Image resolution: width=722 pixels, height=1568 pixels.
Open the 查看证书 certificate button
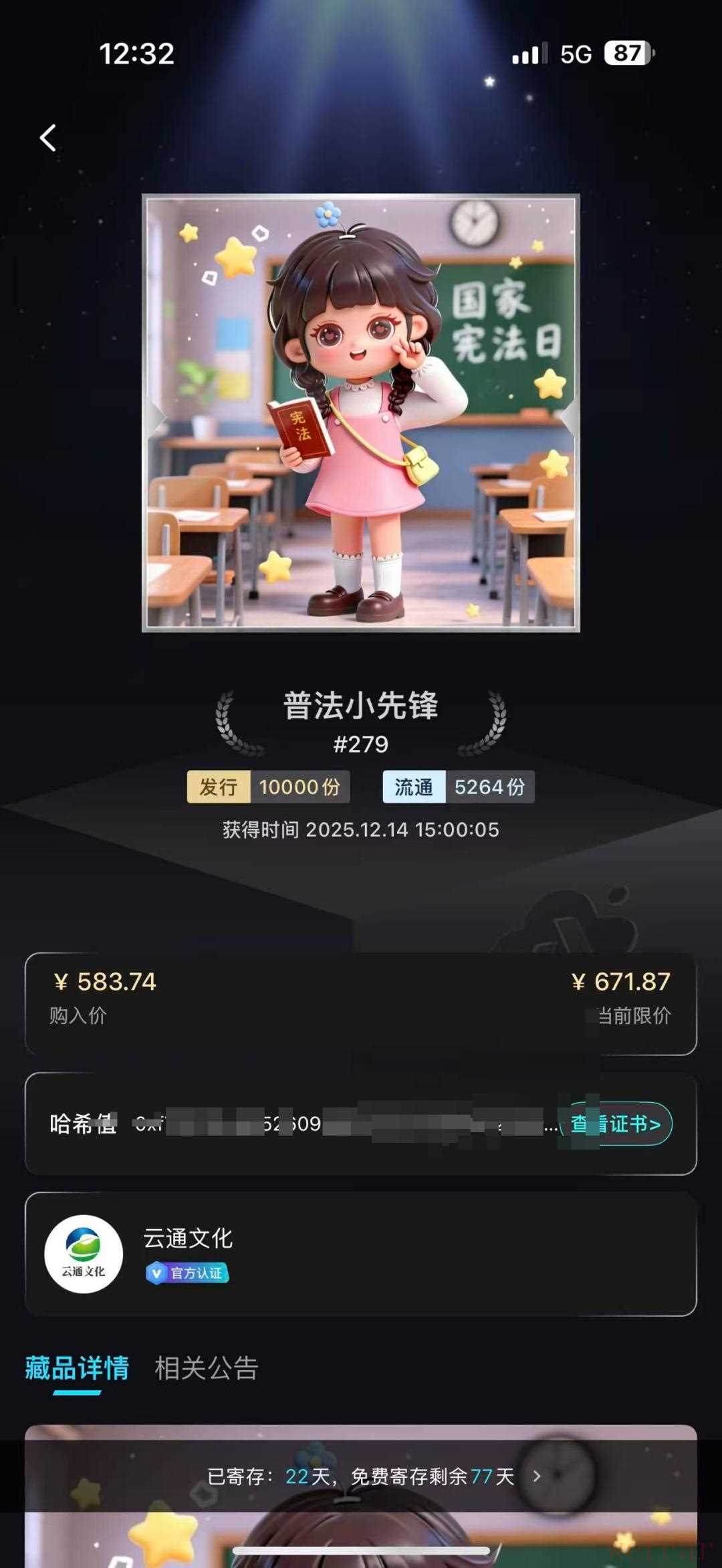pos(618,1124)
